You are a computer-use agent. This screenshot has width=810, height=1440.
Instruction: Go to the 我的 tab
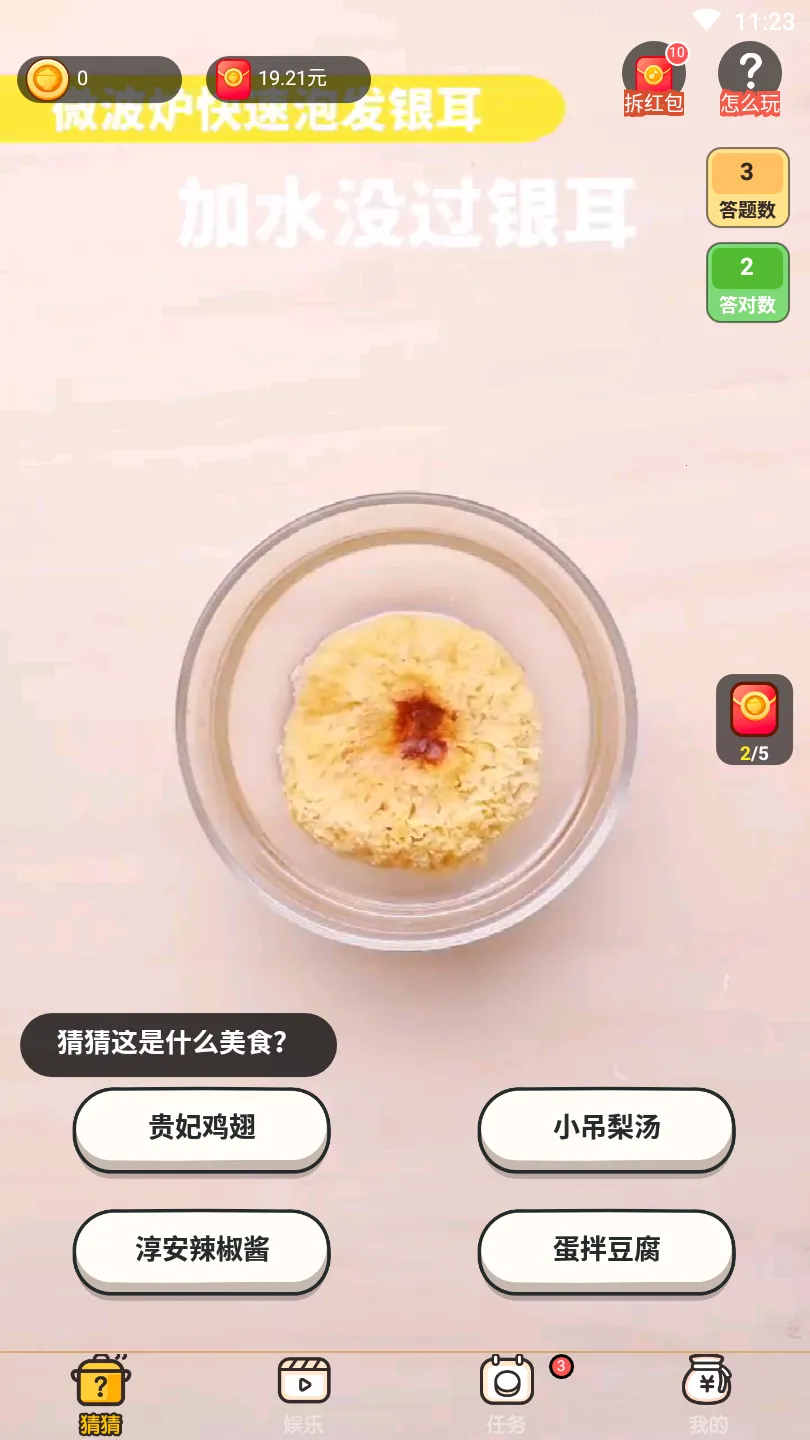[x=707, y=1394]
